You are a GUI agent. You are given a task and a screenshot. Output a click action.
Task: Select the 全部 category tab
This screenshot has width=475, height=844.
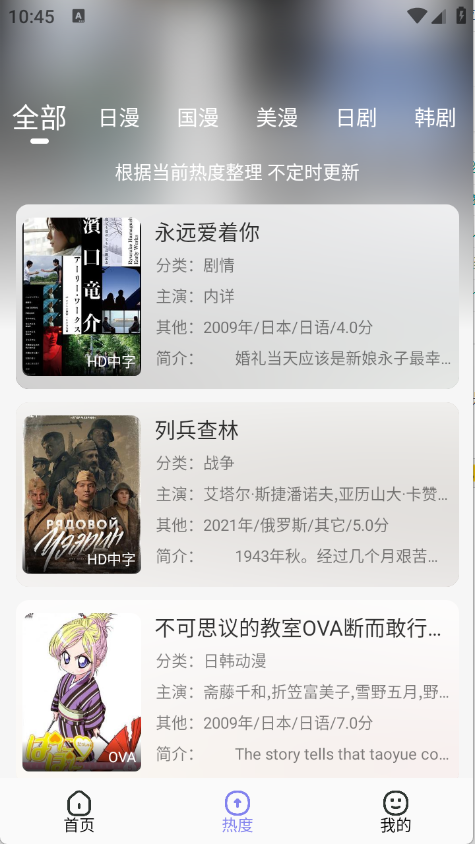39,117
